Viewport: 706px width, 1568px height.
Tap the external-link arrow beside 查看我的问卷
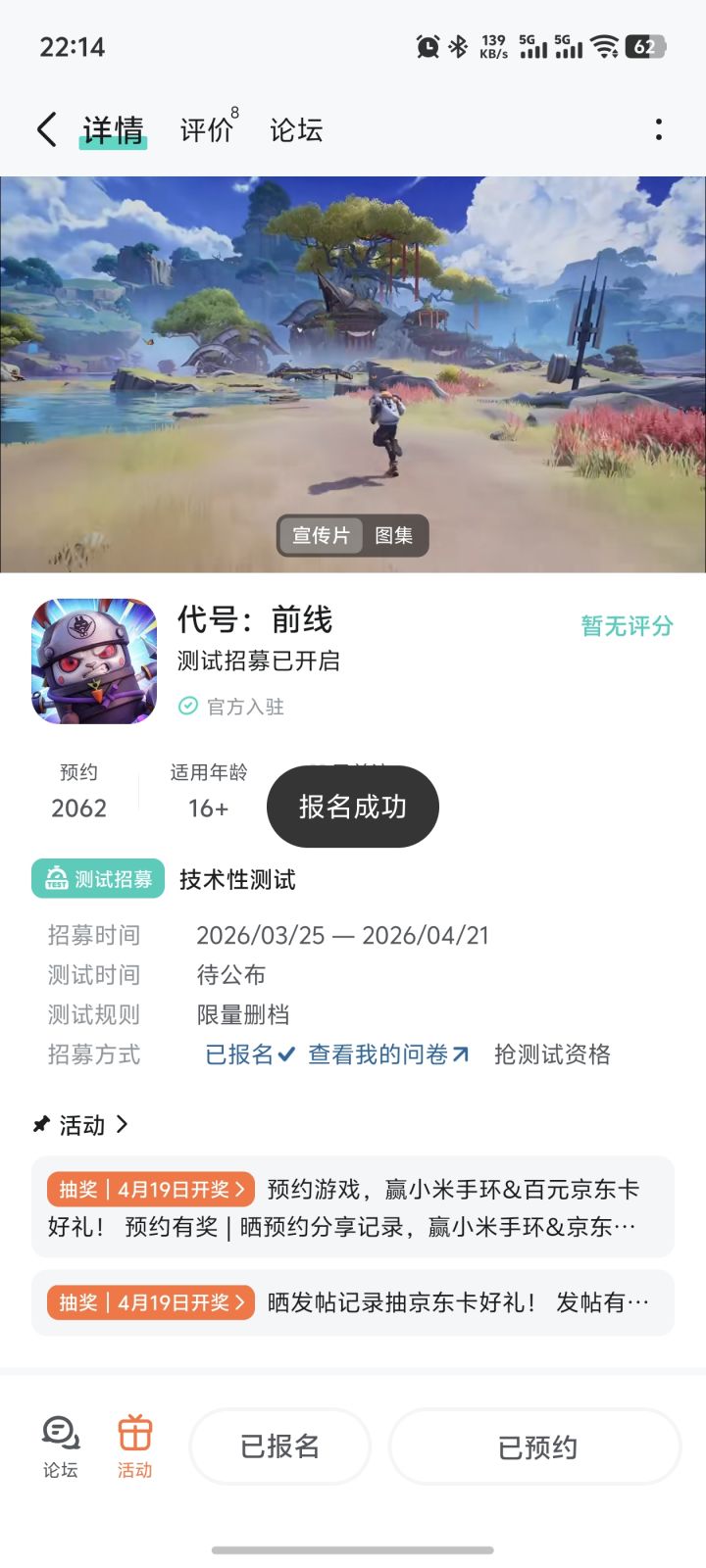461,1054
